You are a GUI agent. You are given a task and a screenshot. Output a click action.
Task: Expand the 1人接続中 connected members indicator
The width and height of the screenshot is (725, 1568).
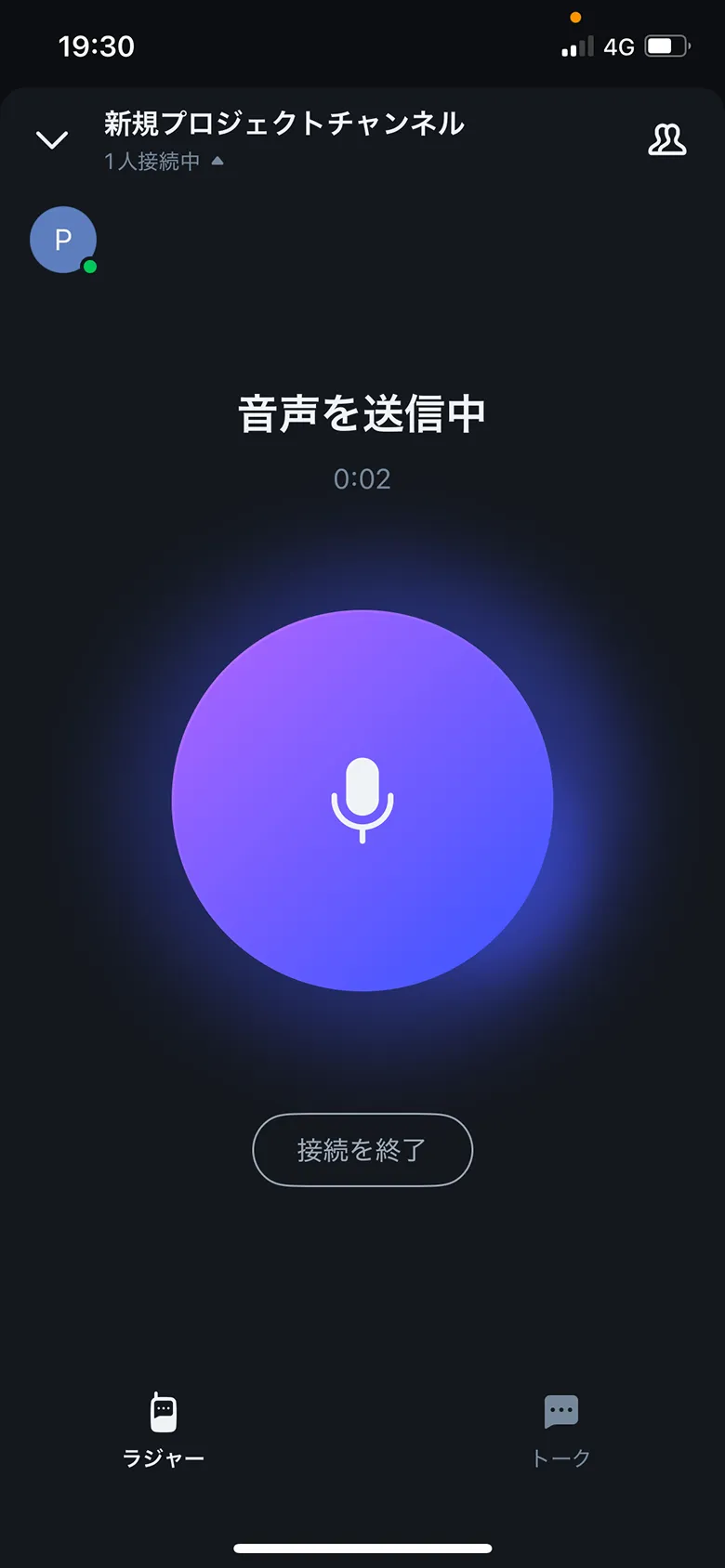[x=165, y=162]
